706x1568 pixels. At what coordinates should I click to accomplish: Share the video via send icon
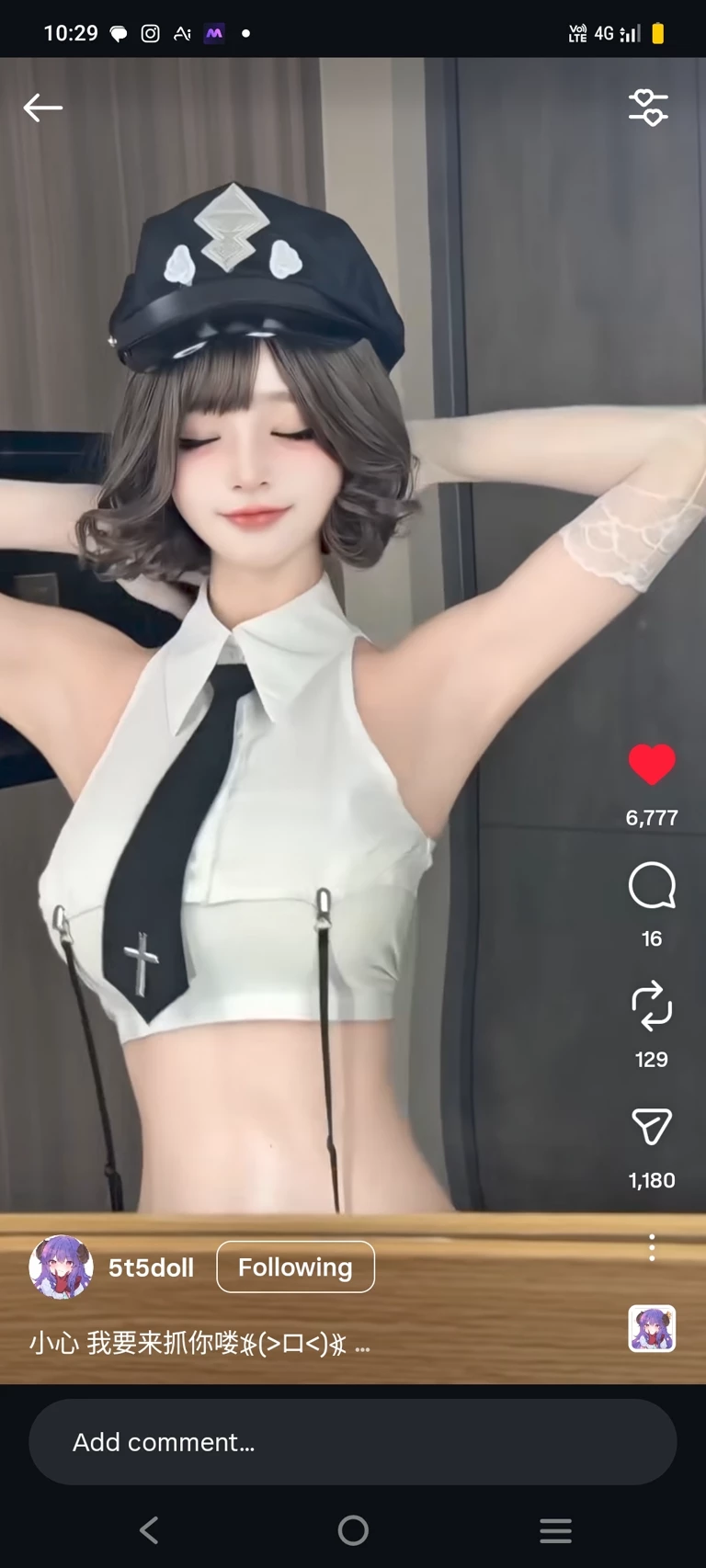click(652, 1127)
